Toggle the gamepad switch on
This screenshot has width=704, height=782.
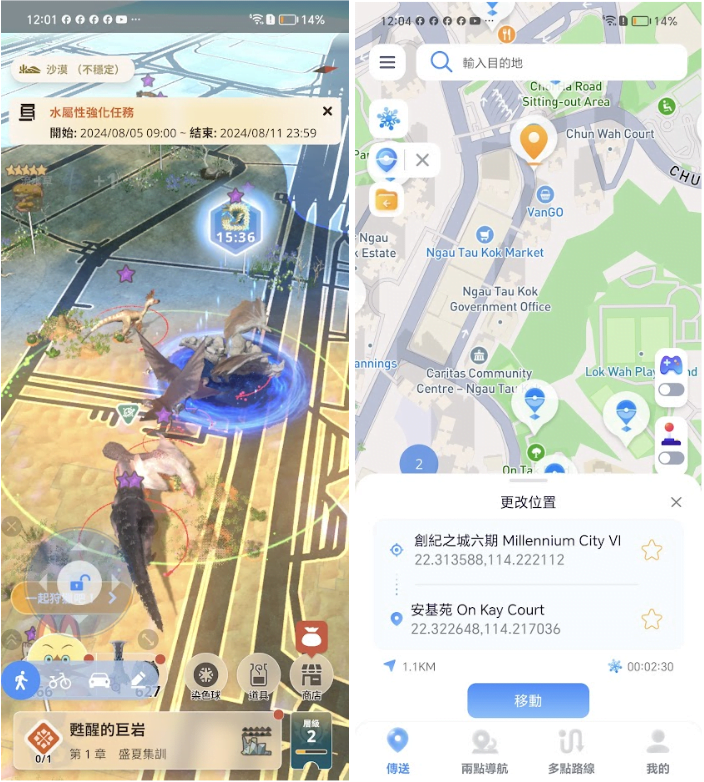tap(671, 390)
